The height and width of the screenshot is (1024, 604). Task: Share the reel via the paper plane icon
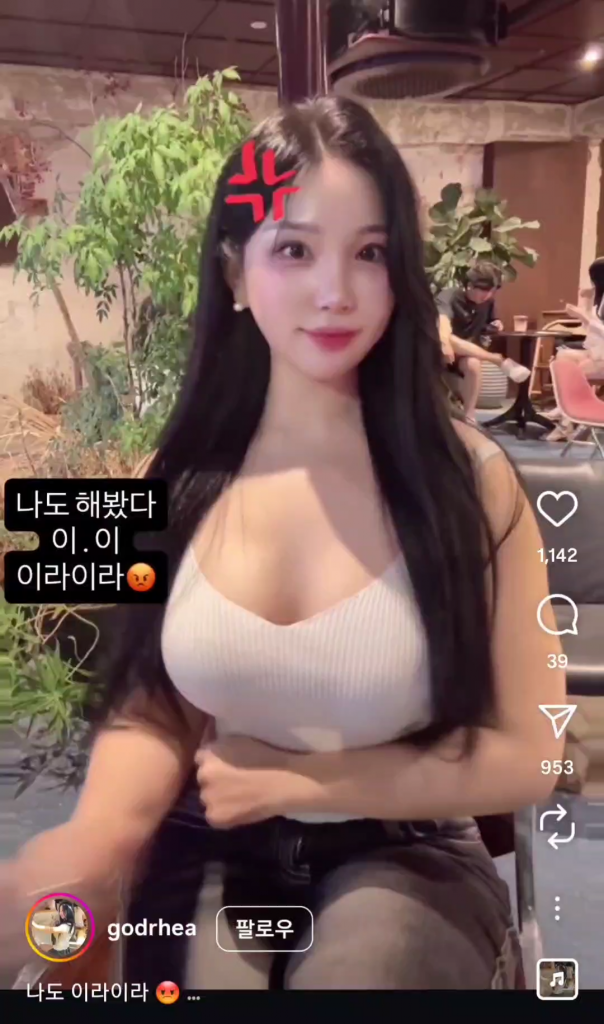click(557, 721)
